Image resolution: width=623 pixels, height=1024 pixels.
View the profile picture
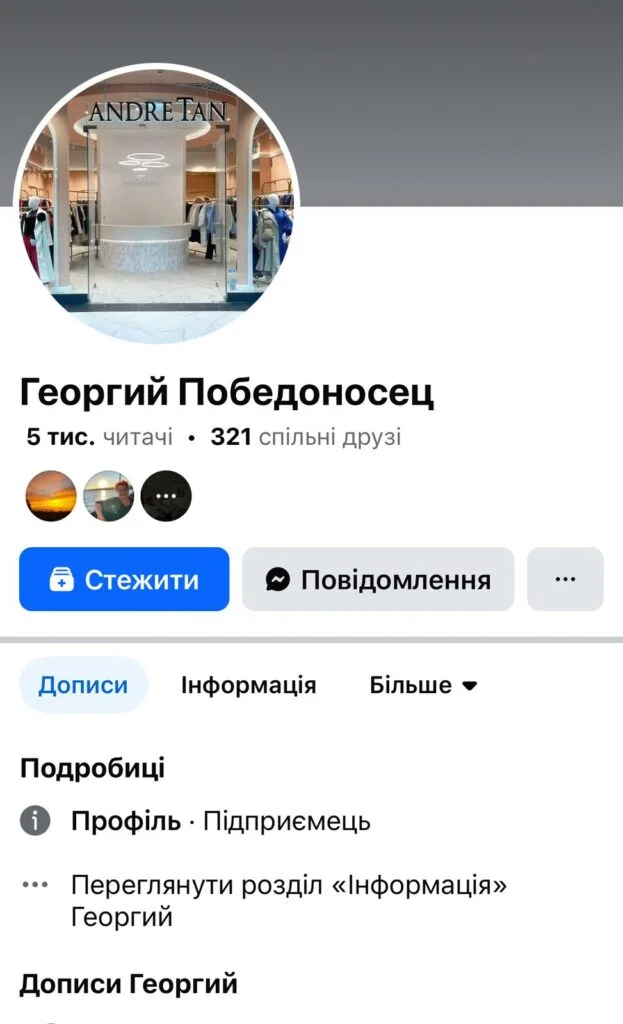[159, 204]
